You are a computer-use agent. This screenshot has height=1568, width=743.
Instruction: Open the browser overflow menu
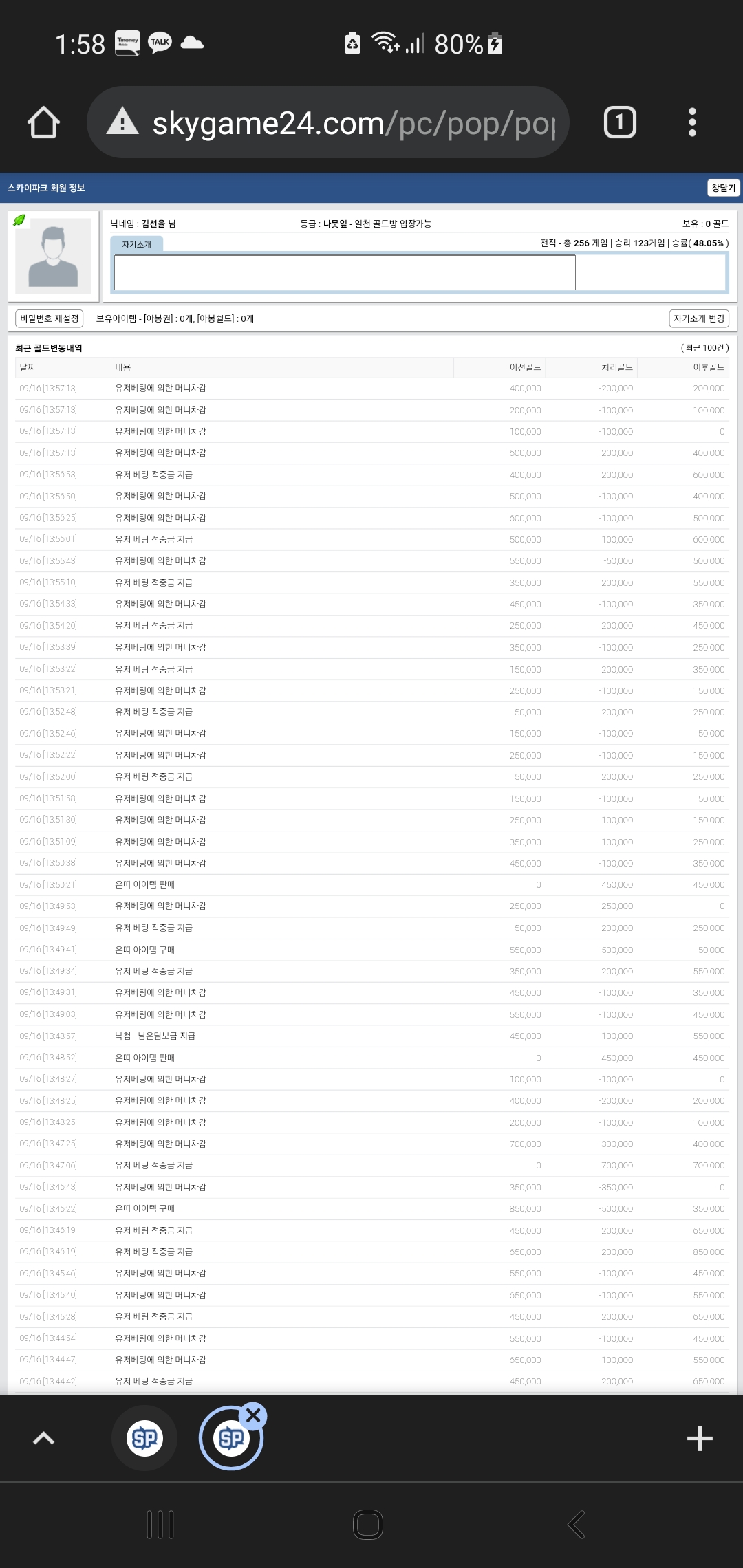692,122
